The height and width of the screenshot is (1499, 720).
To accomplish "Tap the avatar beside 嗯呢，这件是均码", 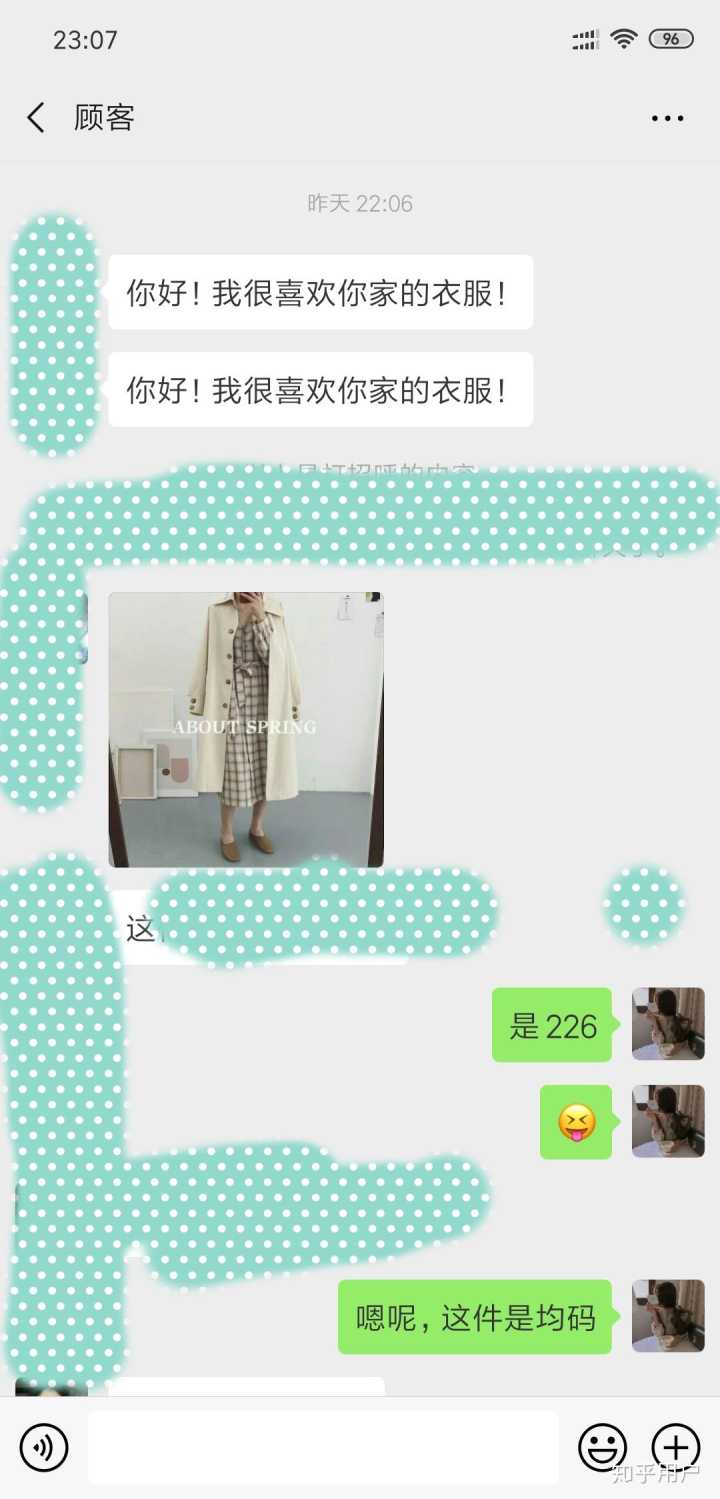I will 668,1316.
